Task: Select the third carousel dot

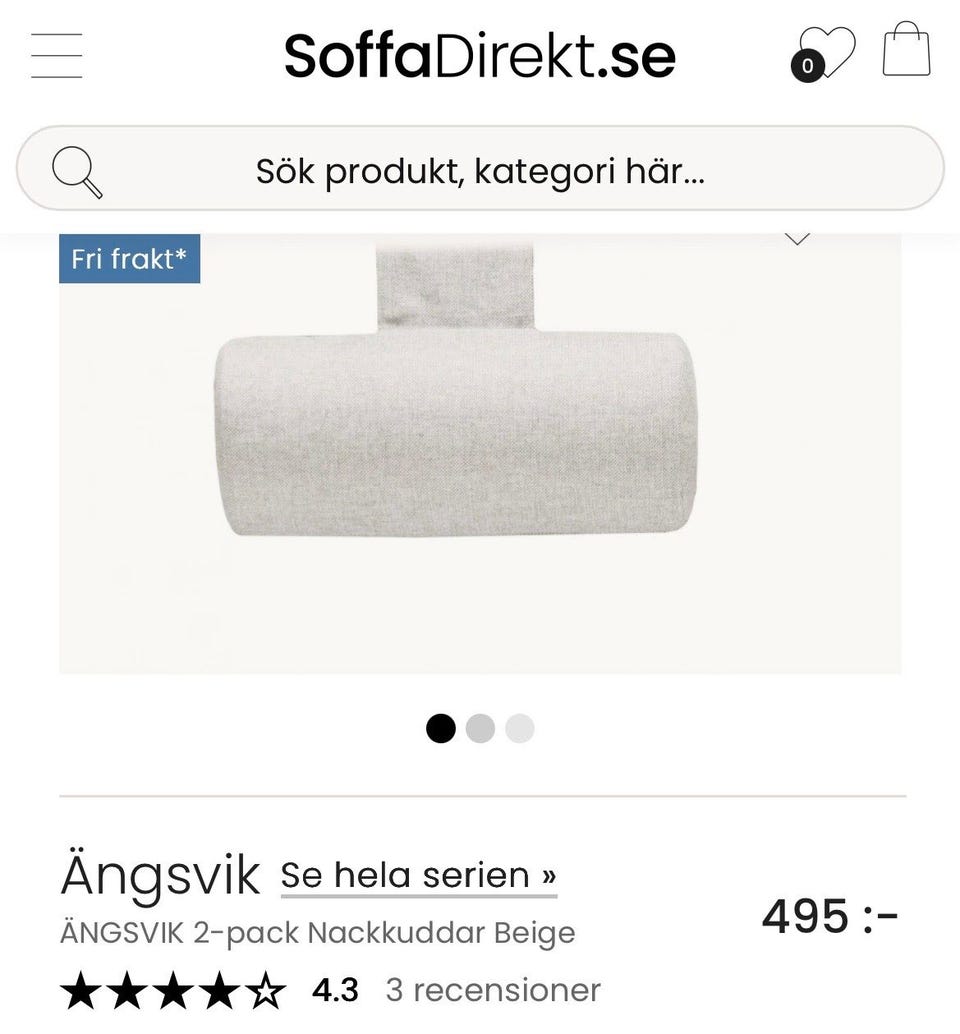Action: [518, 730]
